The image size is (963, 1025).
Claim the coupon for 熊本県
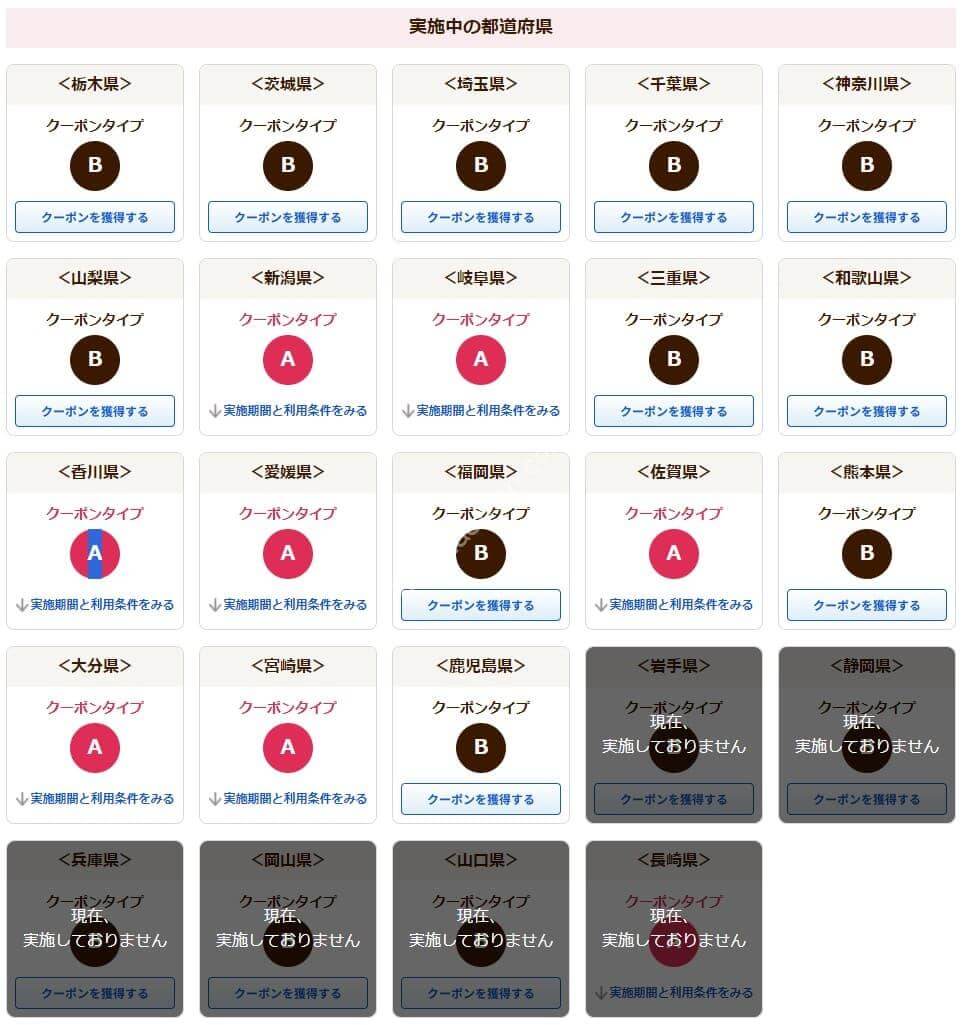pos(867,605)
